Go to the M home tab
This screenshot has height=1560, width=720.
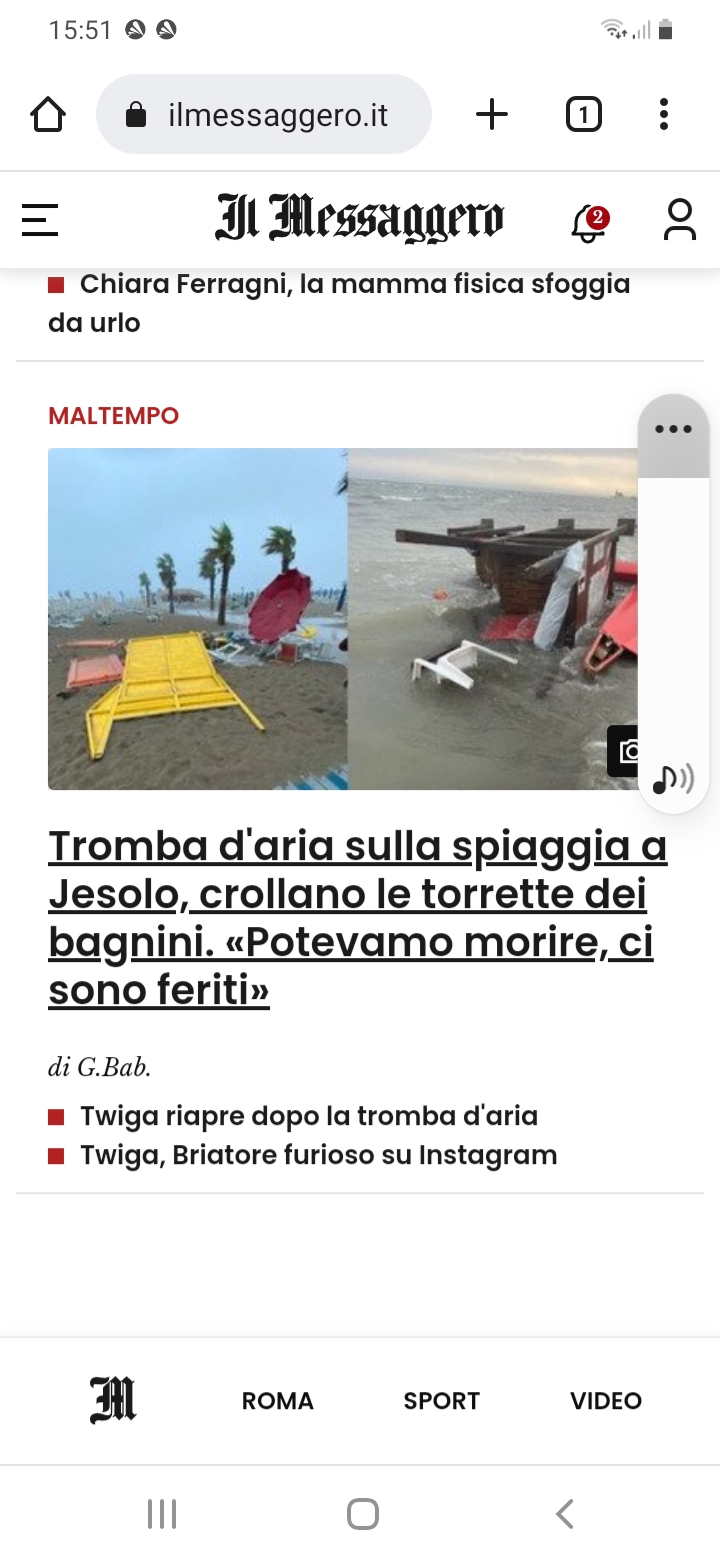[113, 1400]
